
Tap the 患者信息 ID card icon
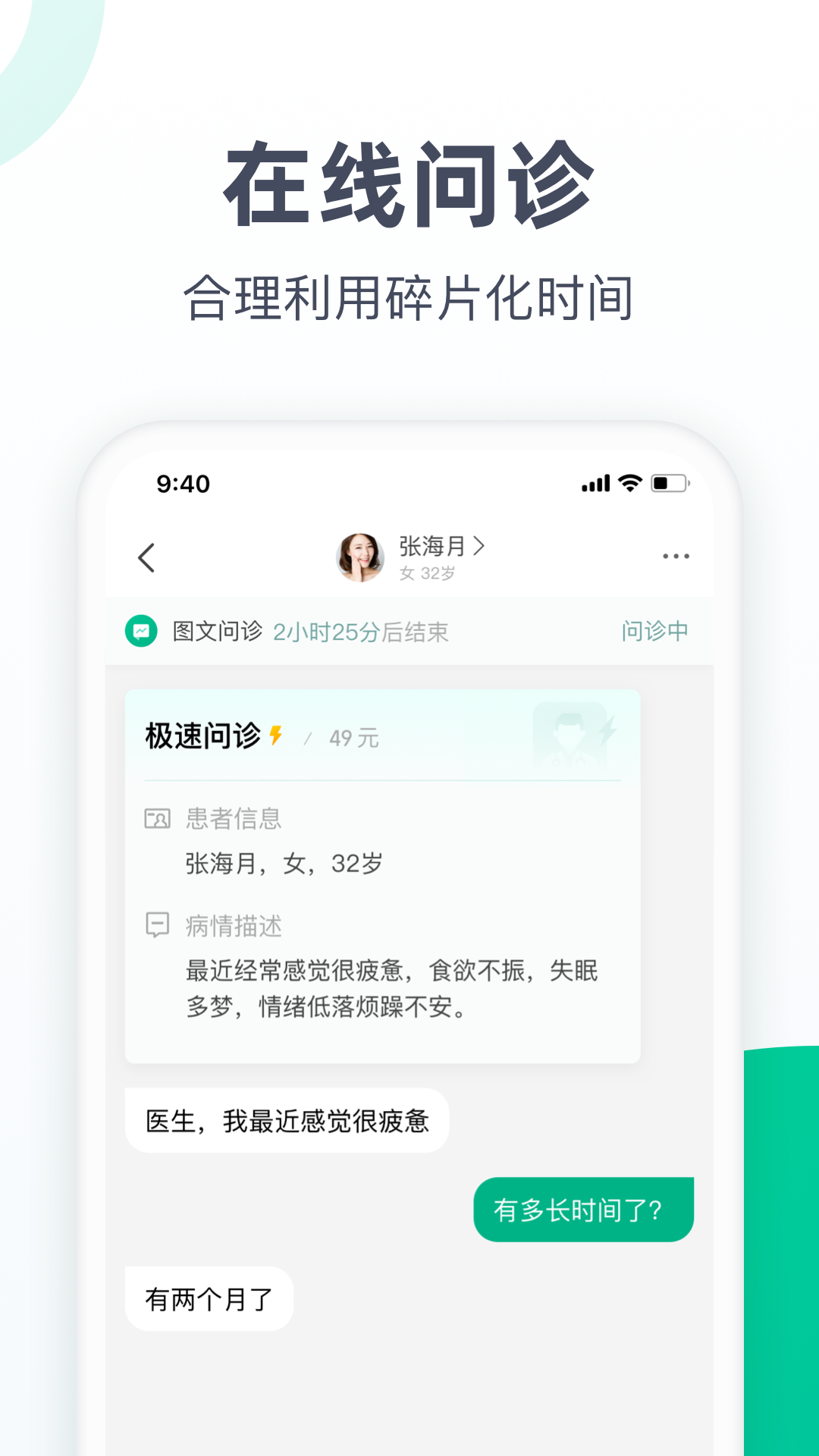click(x=155, y=819)
